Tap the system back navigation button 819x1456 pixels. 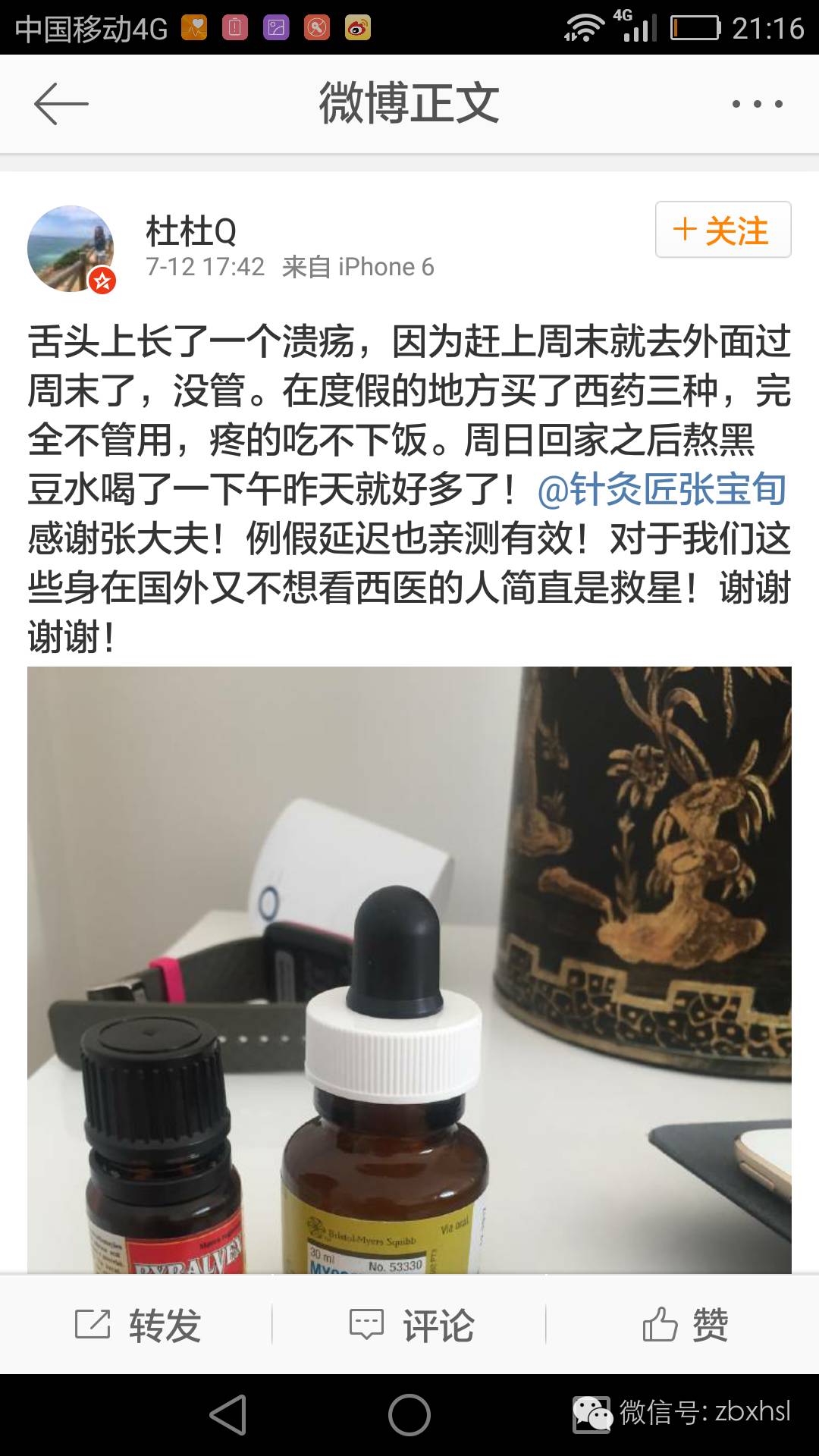(x=228, y=1414)
